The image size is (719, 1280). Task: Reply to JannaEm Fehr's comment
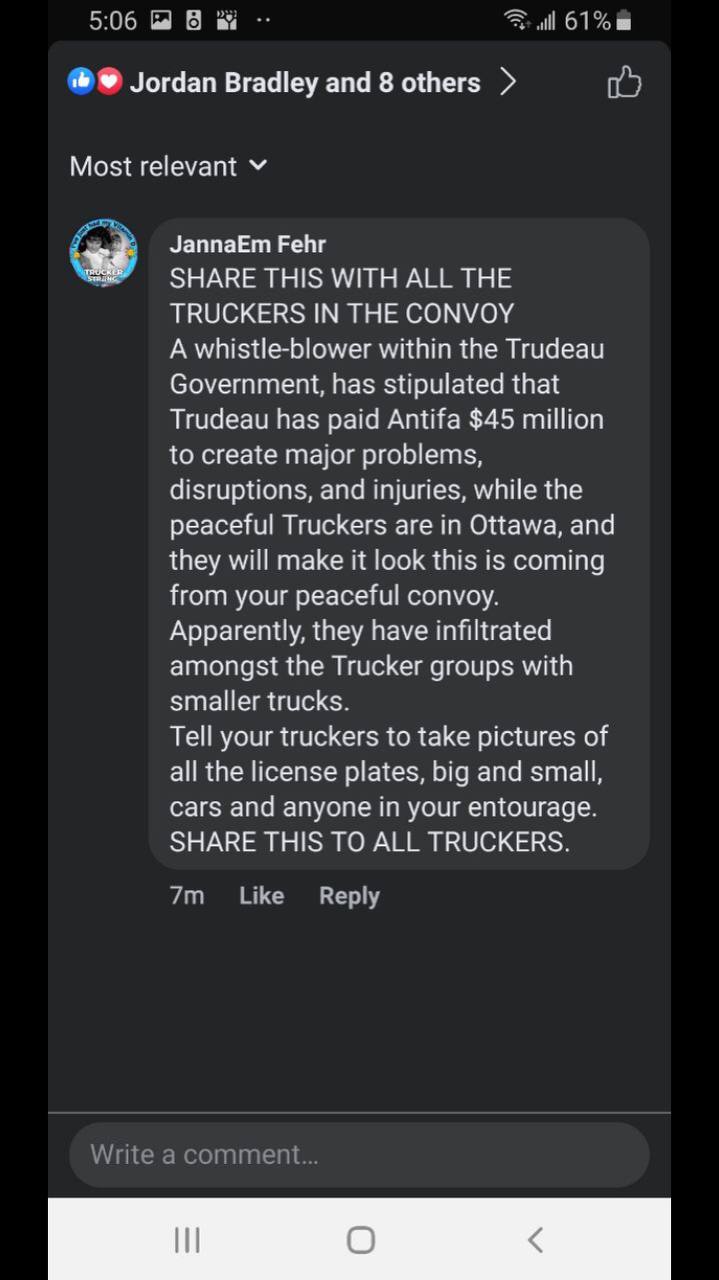(x=349, y=895)
